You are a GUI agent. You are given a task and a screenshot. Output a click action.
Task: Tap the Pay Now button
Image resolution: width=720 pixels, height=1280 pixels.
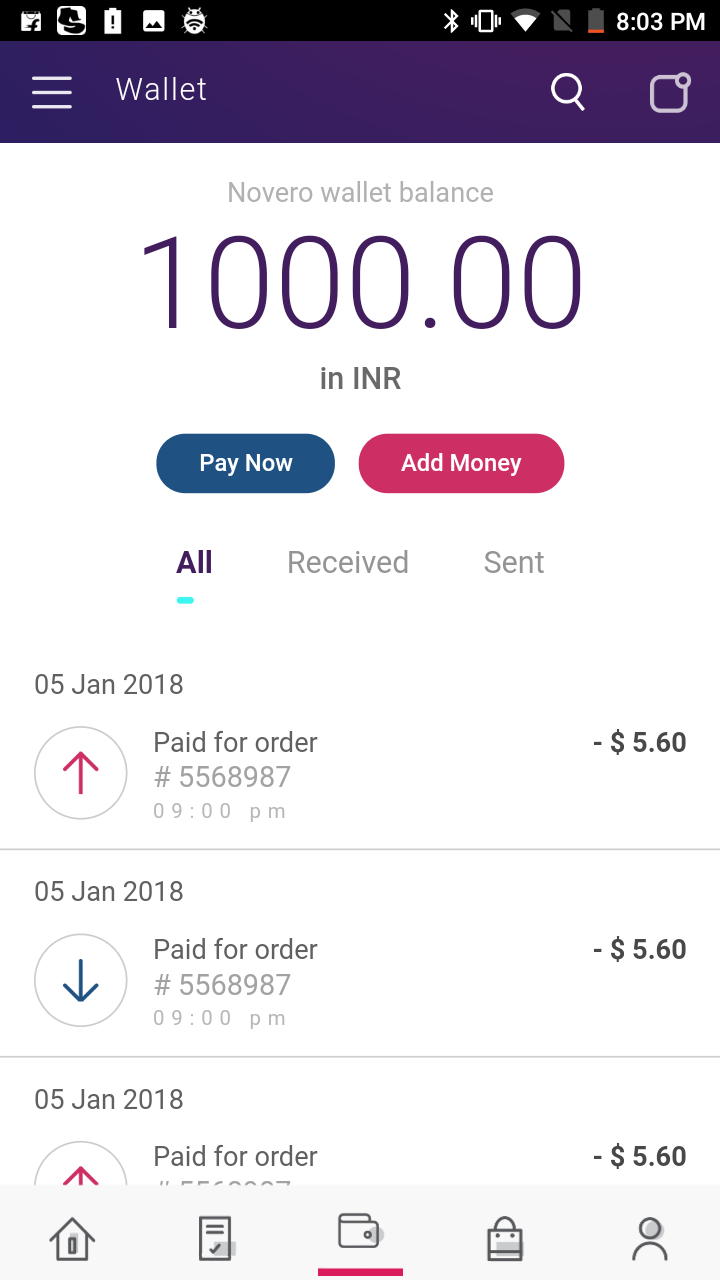[x=246, y=463]
